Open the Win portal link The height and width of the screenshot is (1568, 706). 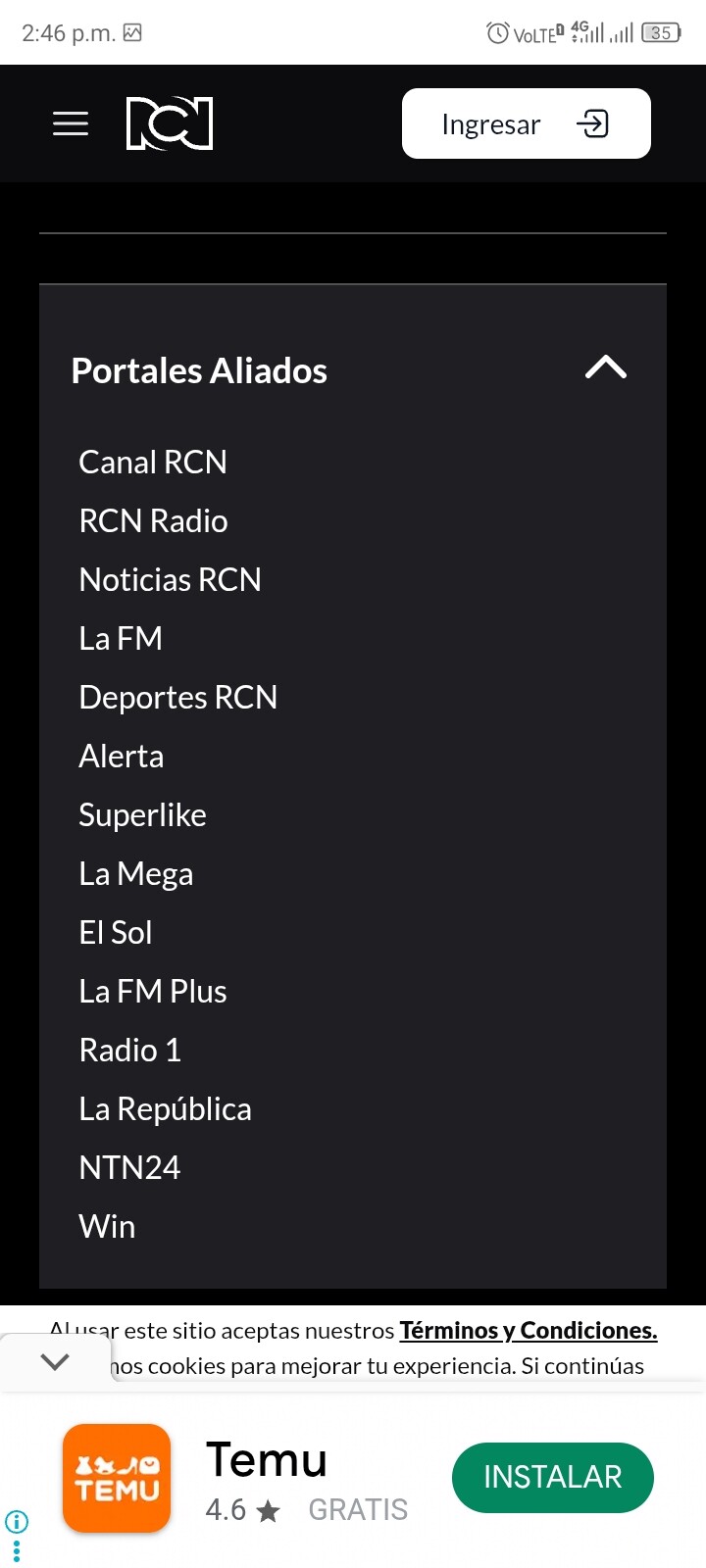(x=107, y=1226)
